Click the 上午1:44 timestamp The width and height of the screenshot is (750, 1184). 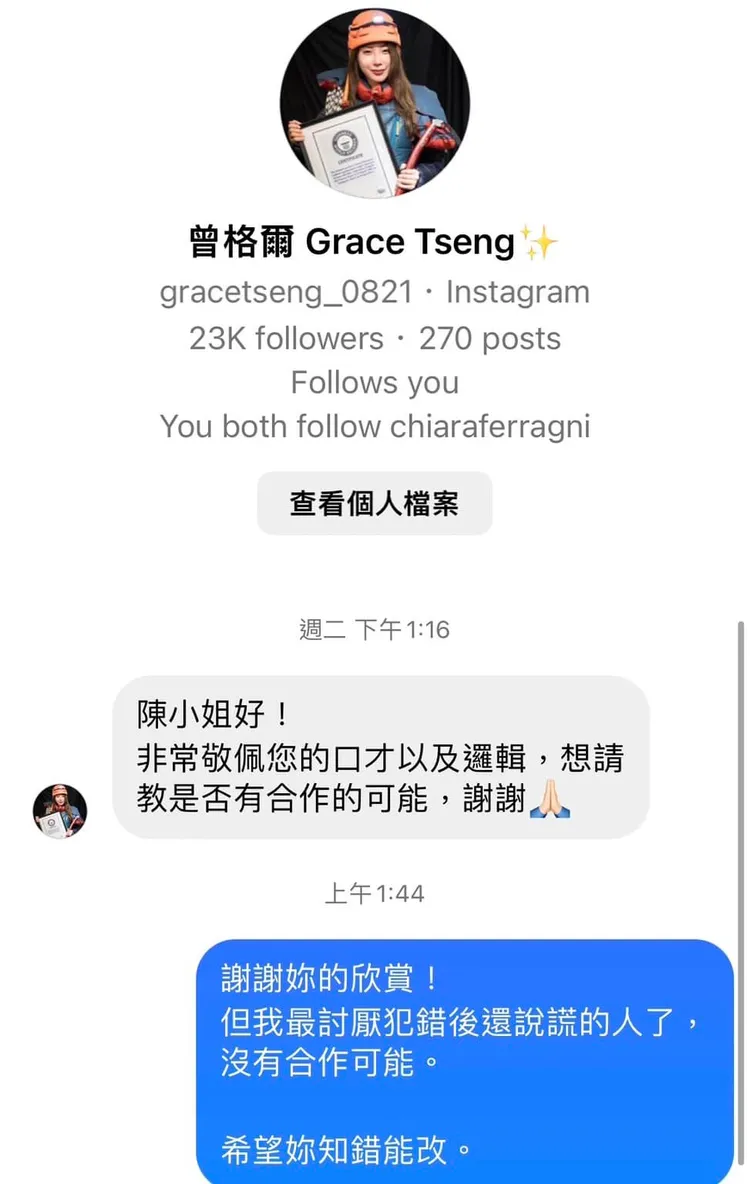coord(375,893)
